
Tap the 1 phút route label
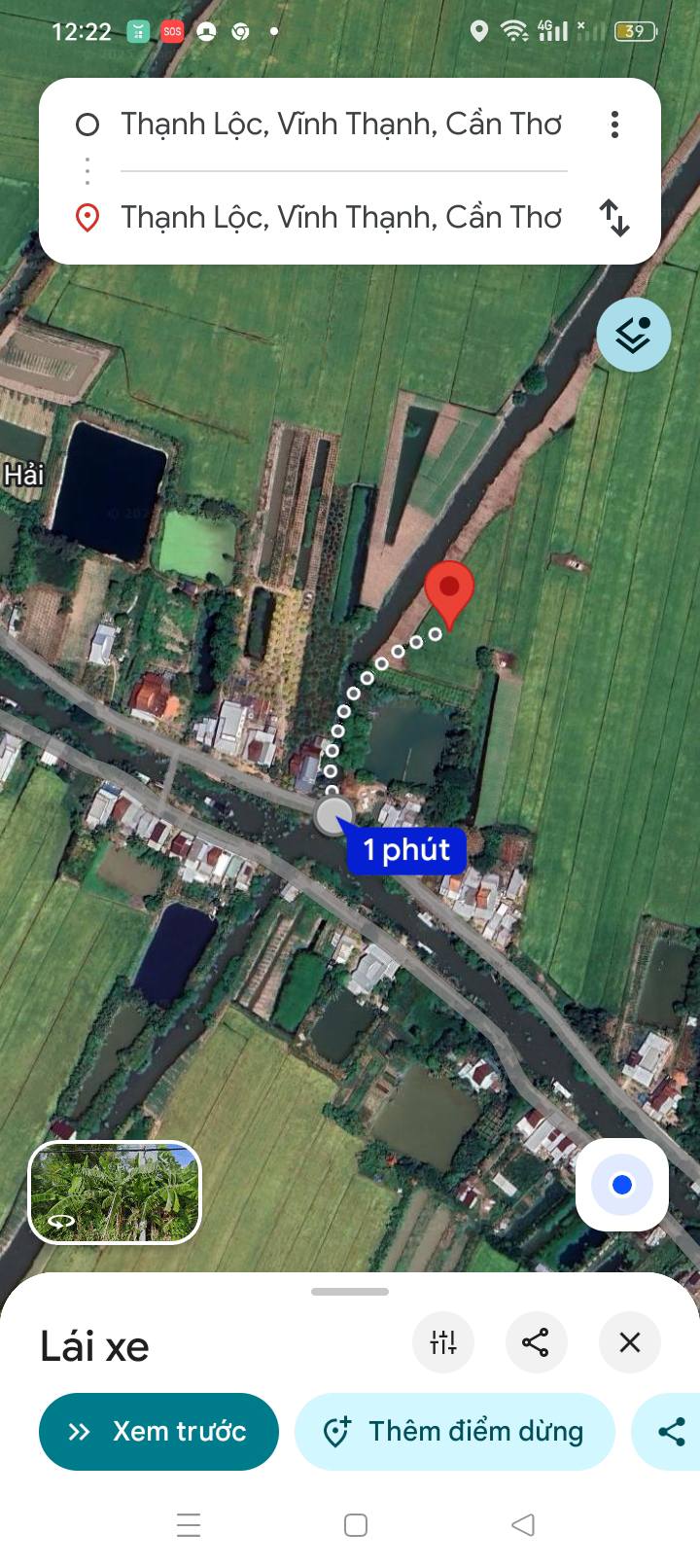407,850
